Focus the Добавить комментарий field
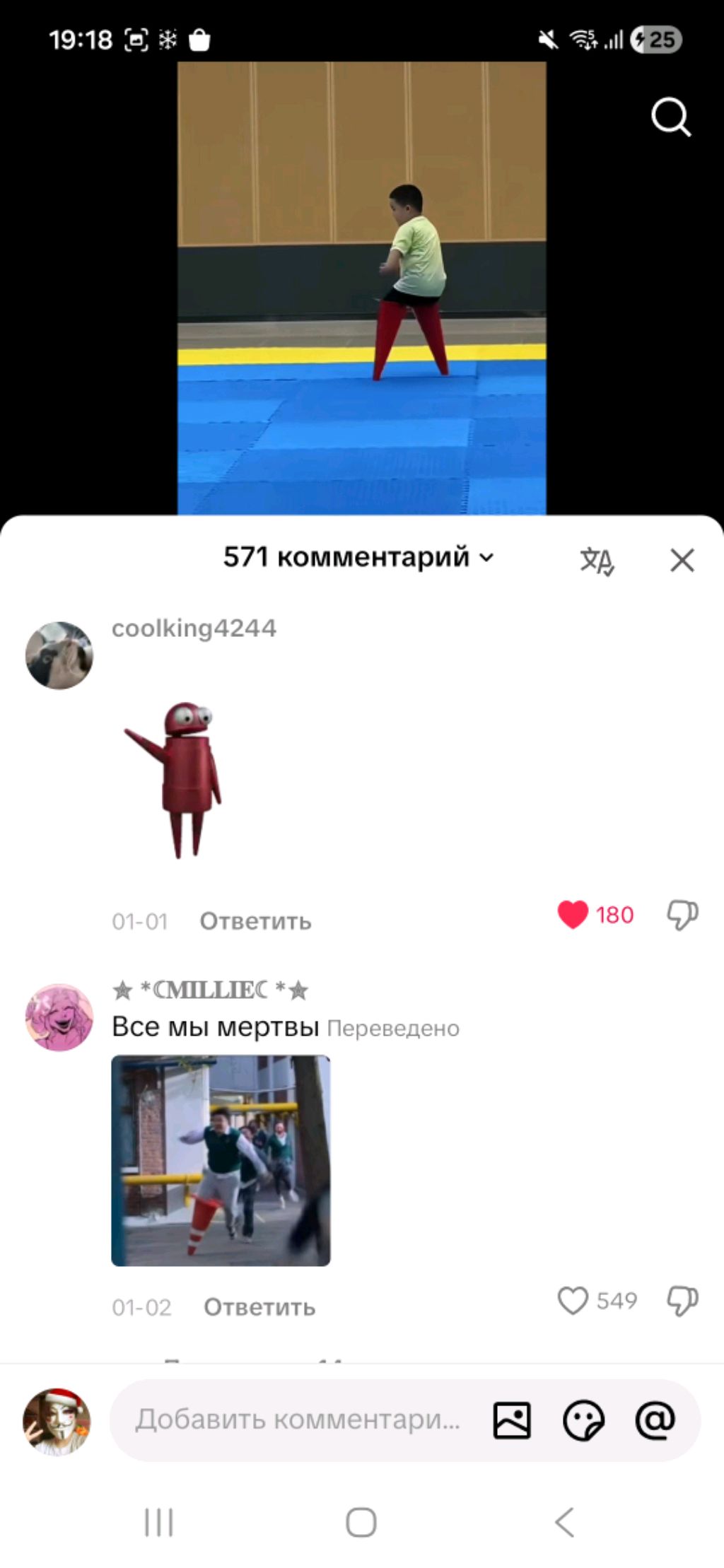Image resolution: width=724 pixels, height=1568 pixels. pos(297,1420)
